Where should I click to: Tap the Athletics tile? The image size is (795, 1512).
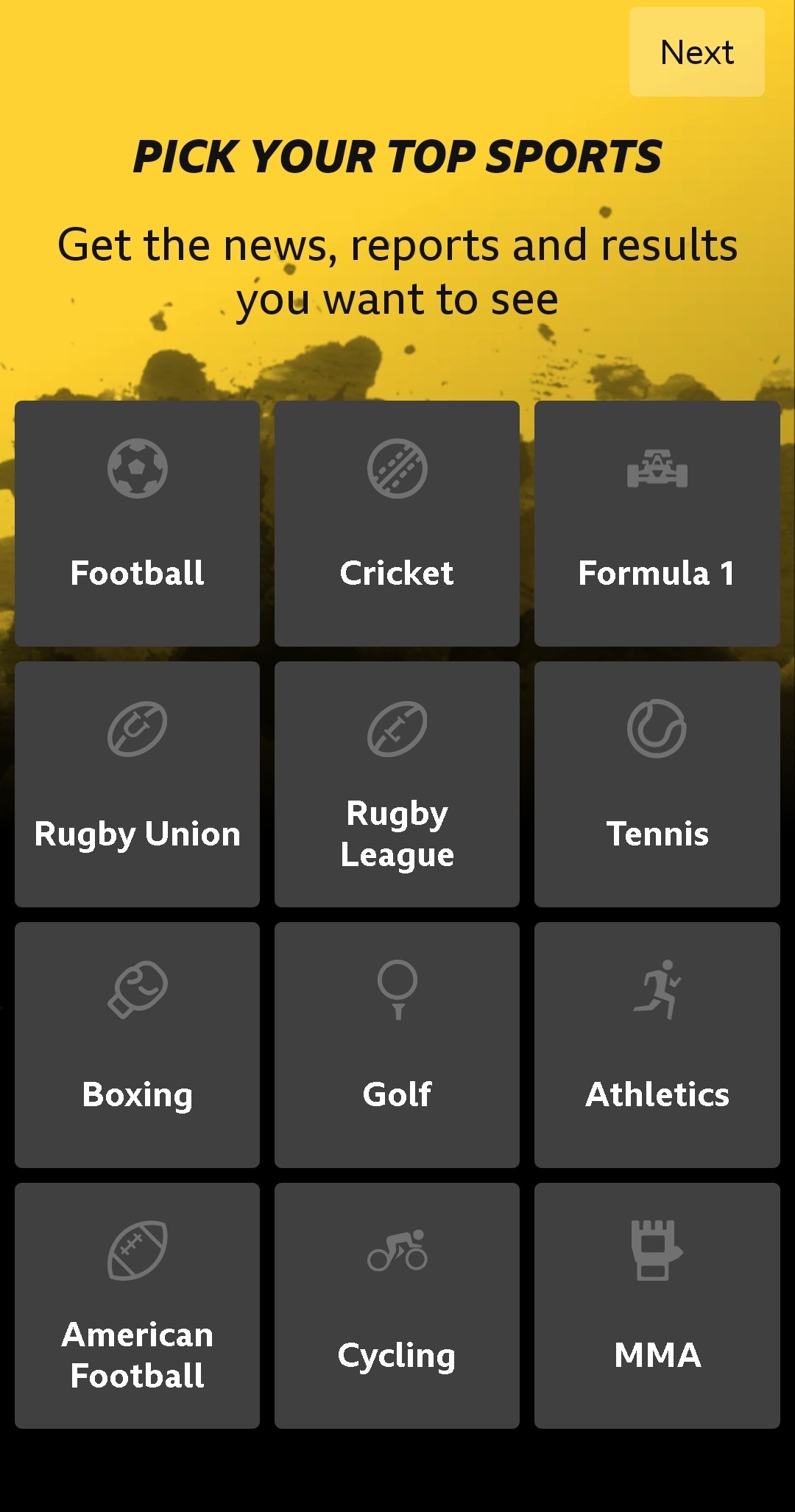click(x=657, y=1045)
